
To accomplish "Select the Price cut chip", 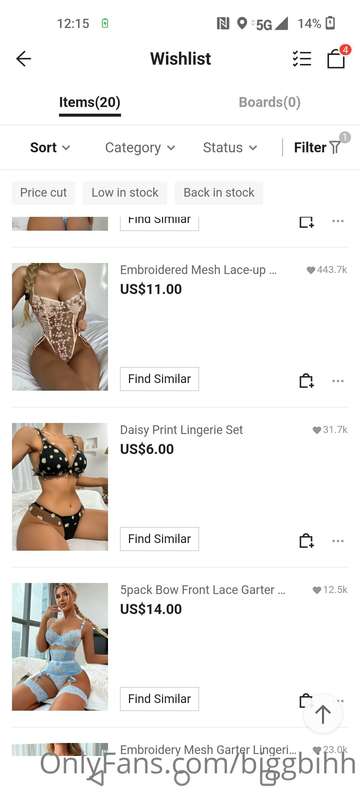I will point(43,193).
